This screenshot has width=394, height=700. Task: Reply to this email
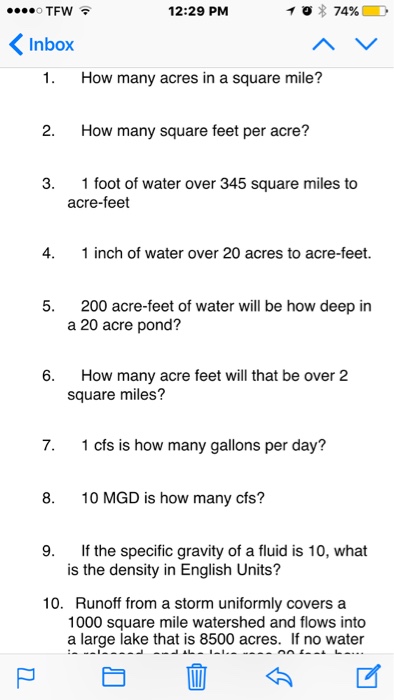279,677
